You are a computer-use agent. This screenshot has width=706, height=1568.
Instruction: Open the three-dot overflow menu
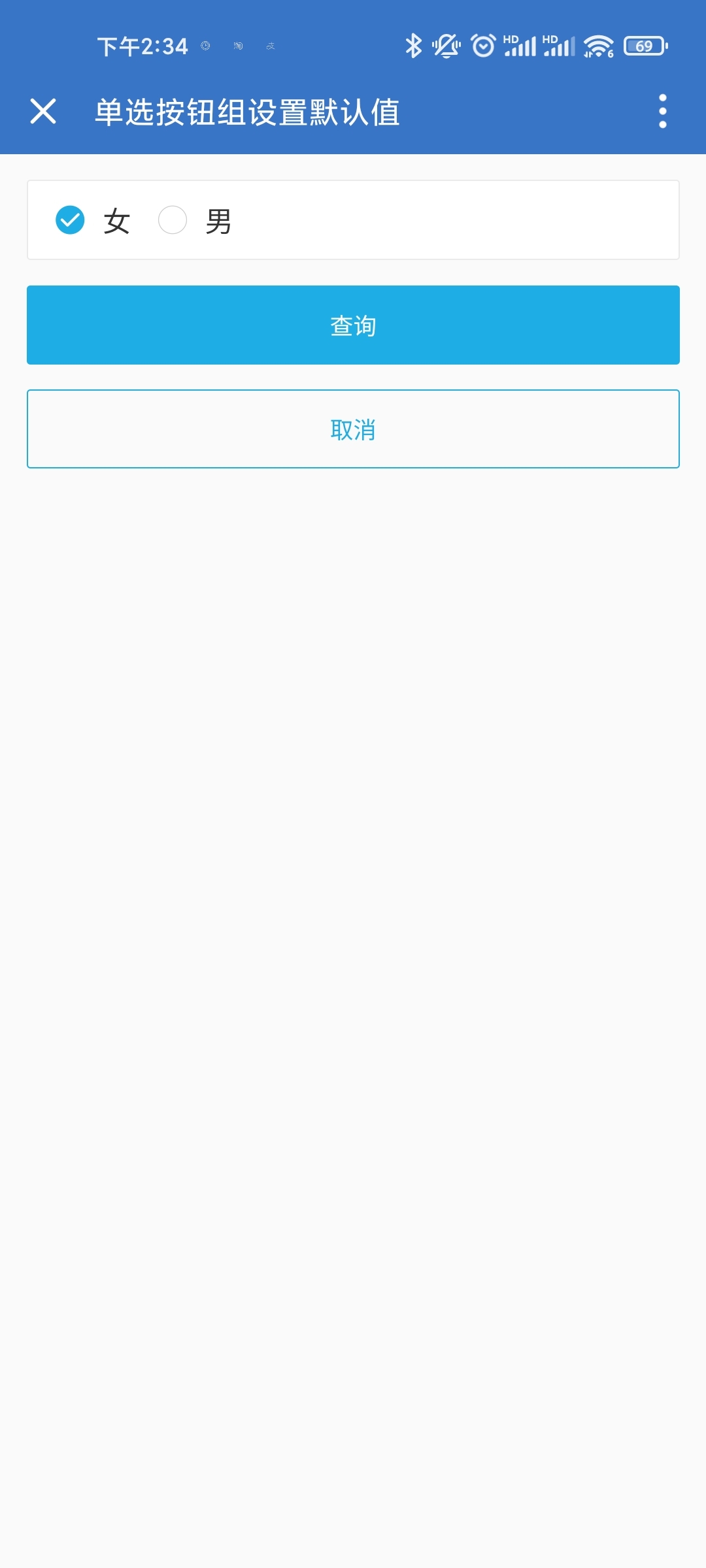662,111
